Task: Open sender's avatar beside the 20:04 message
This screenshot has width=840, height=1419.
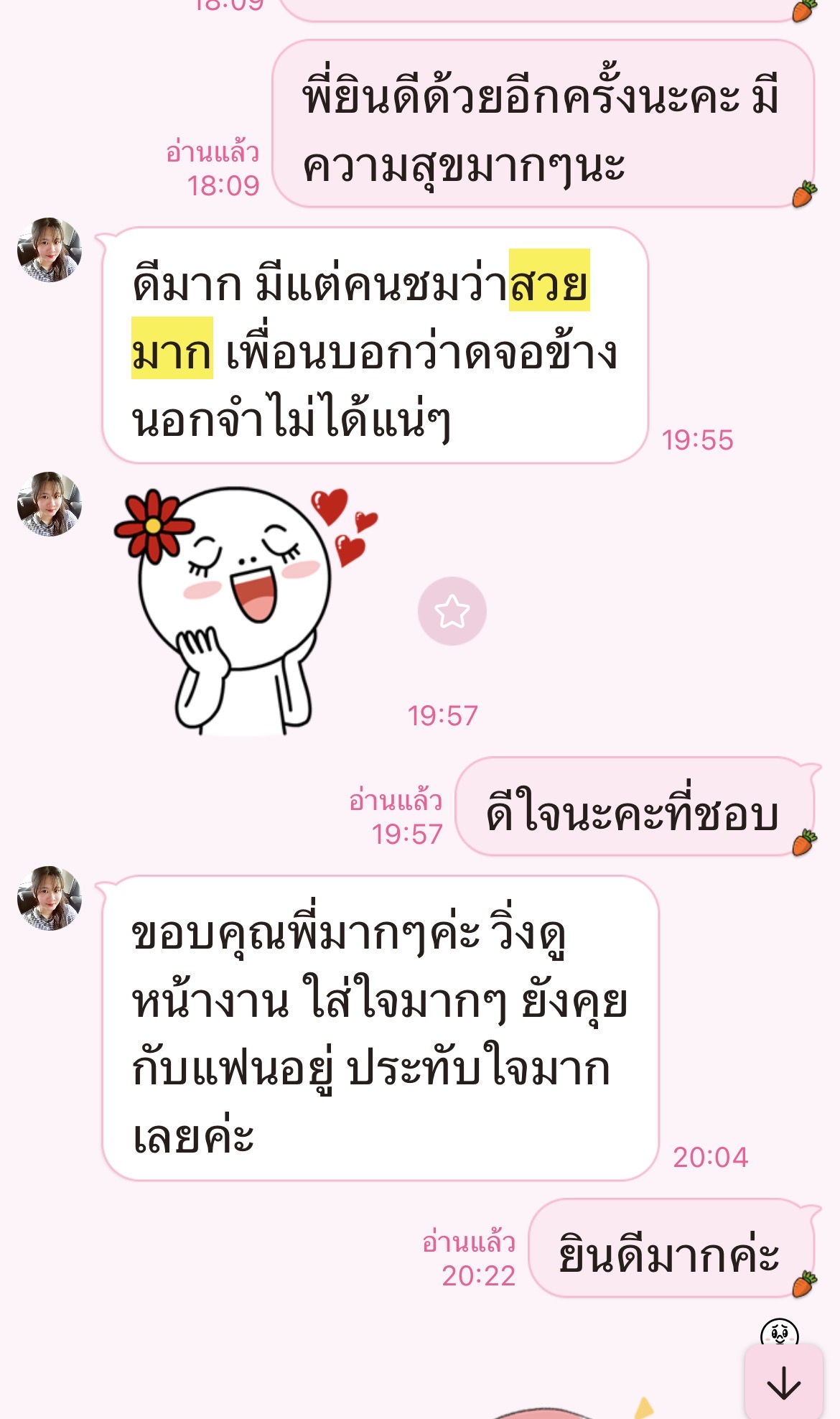Action: coord(50,898)
